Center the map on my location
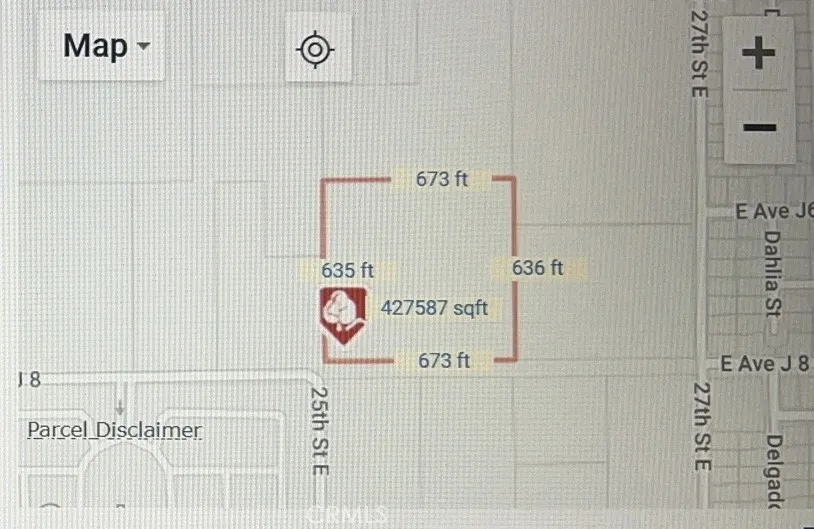814x529 pixels. click(x=315, y=48)
